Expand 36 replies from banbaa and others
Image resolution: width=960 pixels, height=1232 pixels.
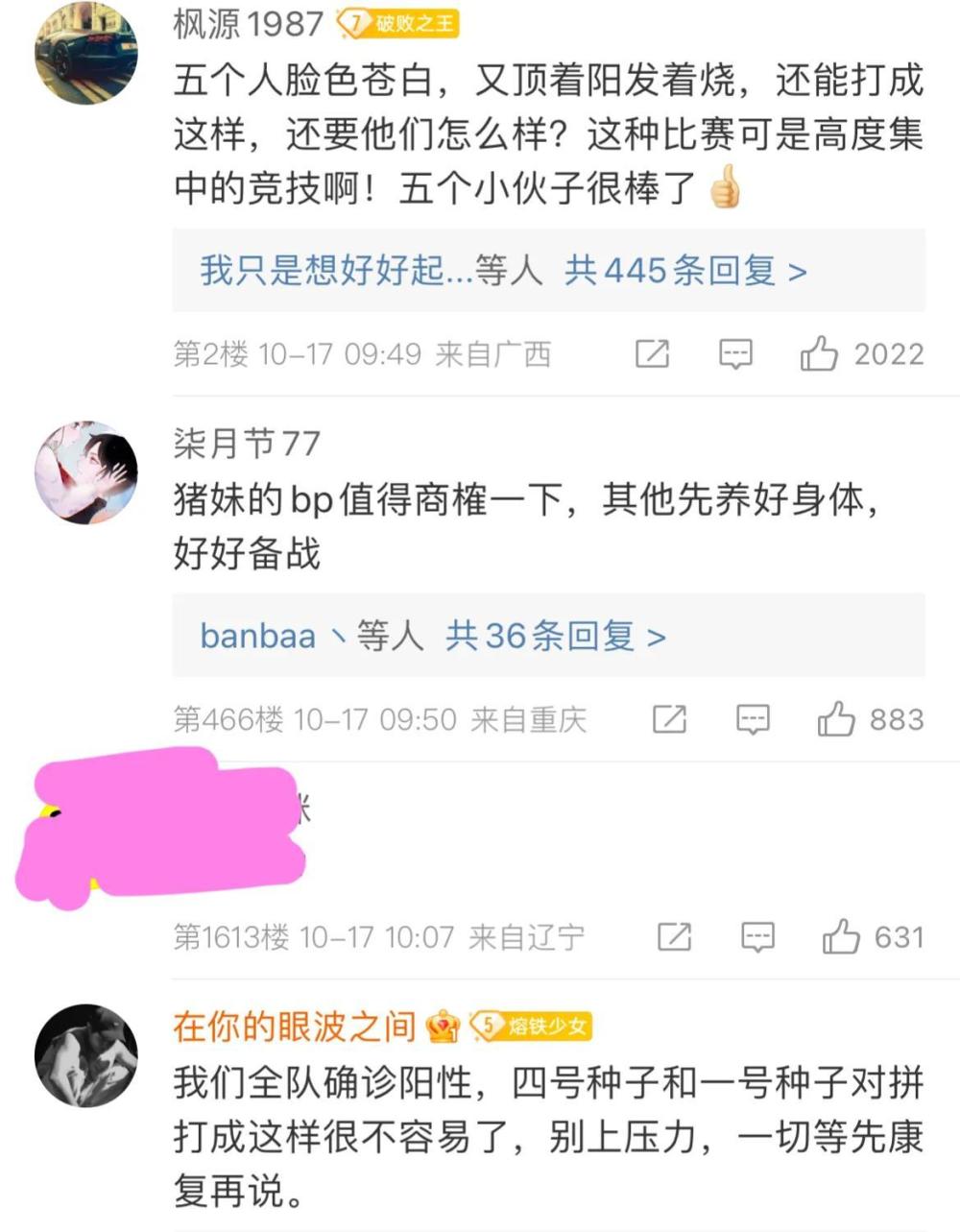(555, 636)
